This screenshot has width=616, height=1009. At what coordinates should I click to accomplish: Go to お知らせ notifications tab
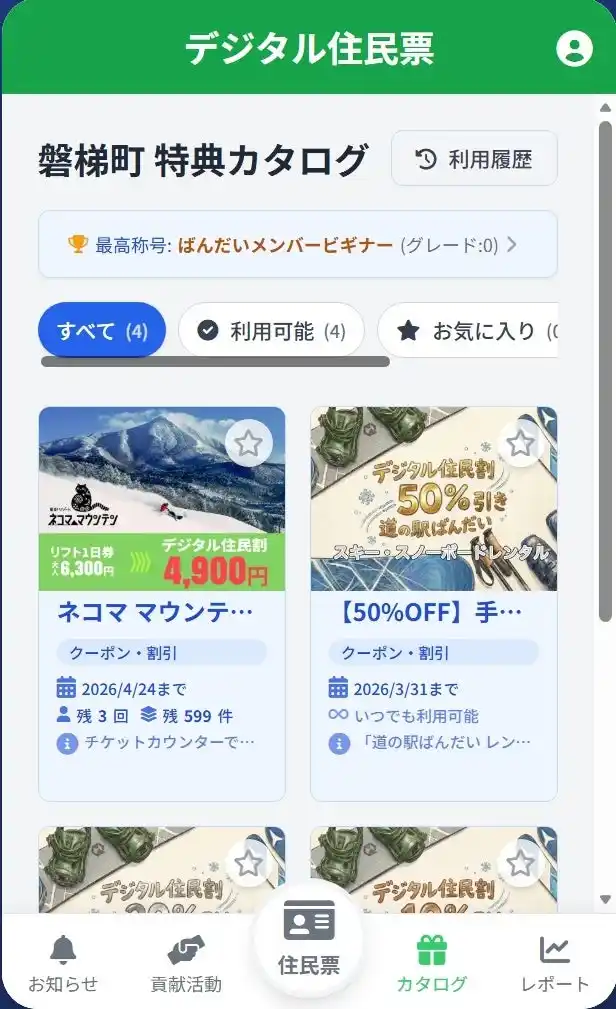click(63, 964)
